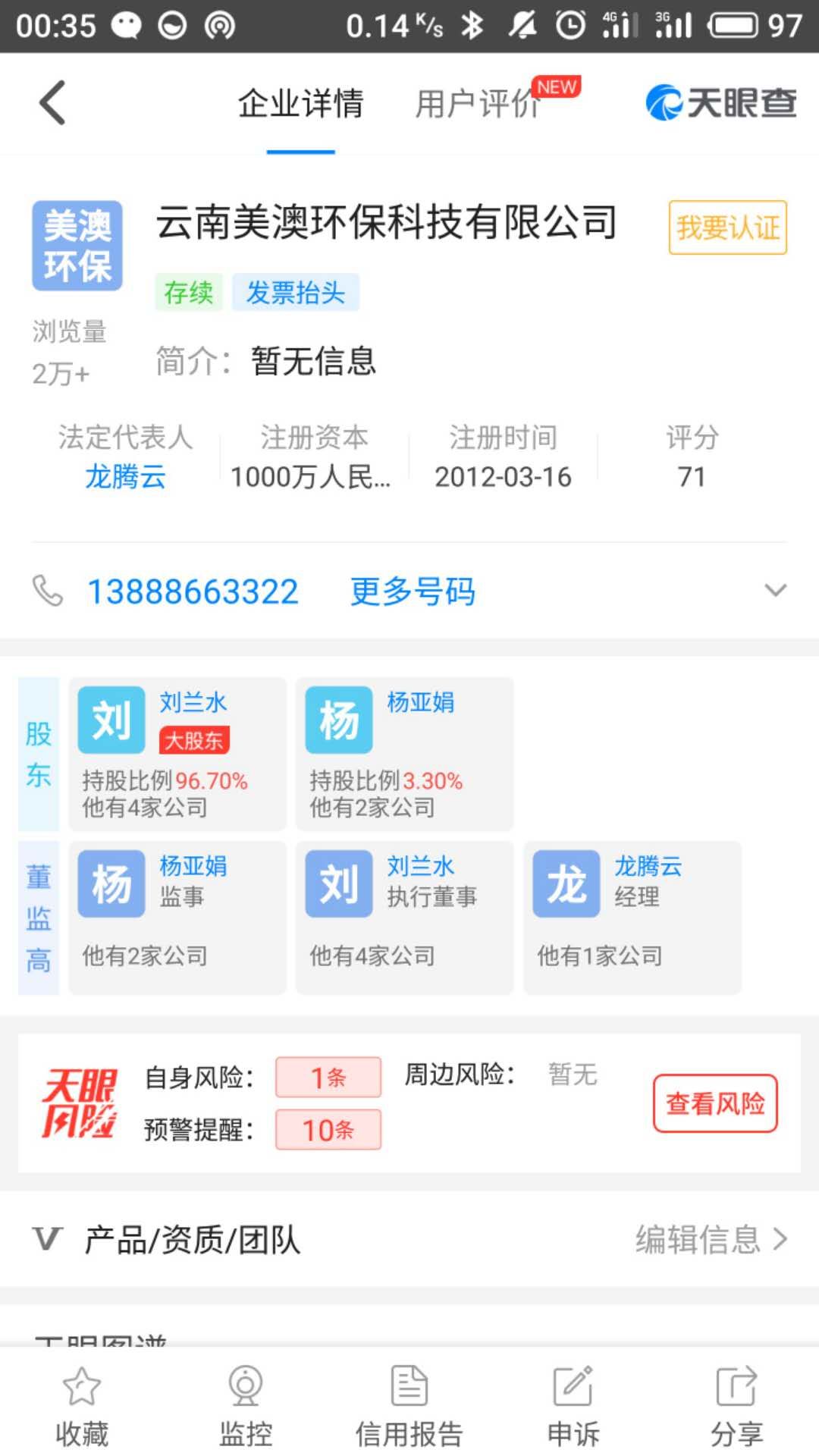819x1456 pixels.
Task: Open 刘兰水 执行董事 card
Action: pos(404,918)
